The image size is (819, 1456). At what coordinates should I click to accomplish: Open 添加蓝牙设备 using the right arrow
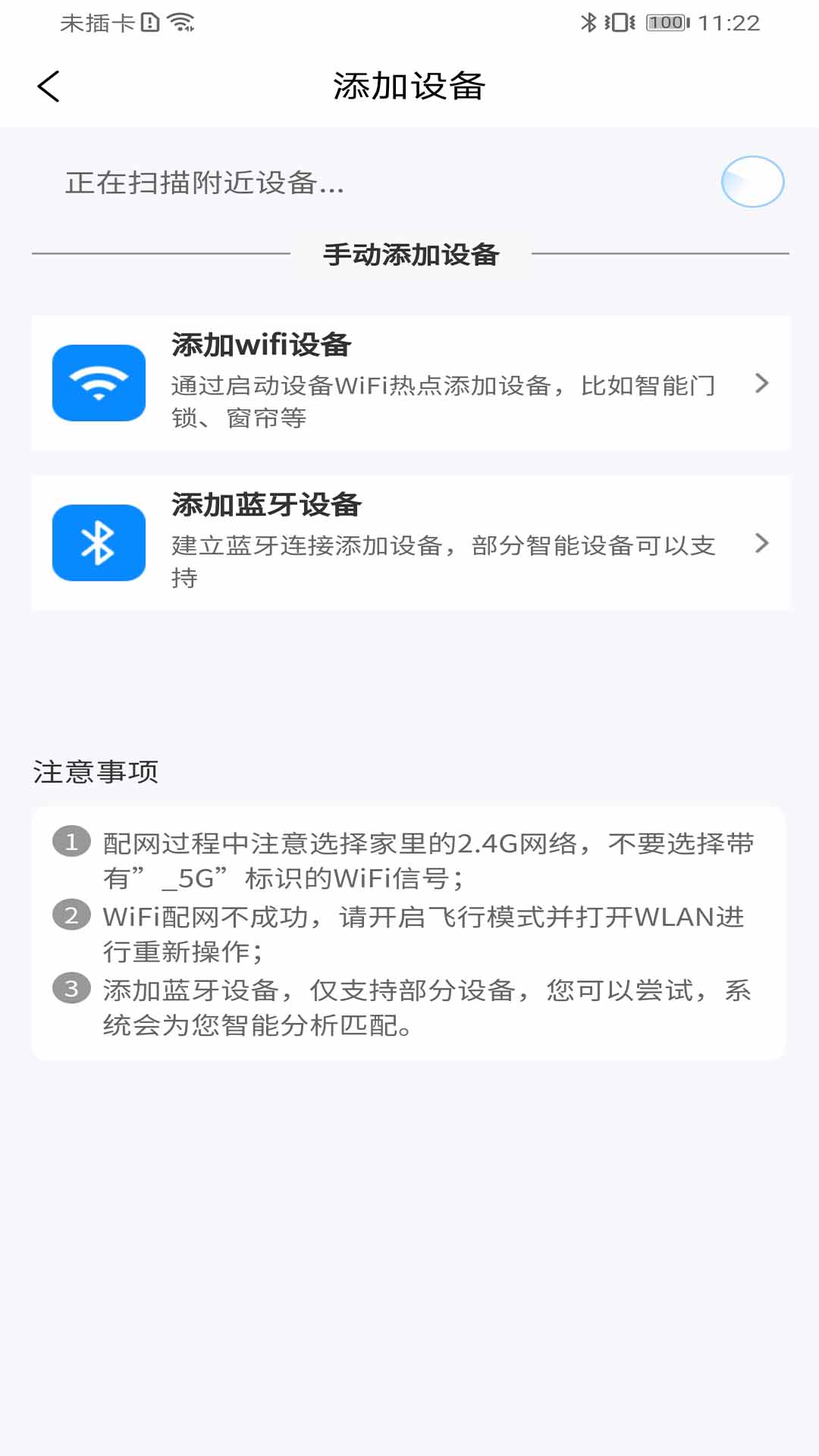761,543
